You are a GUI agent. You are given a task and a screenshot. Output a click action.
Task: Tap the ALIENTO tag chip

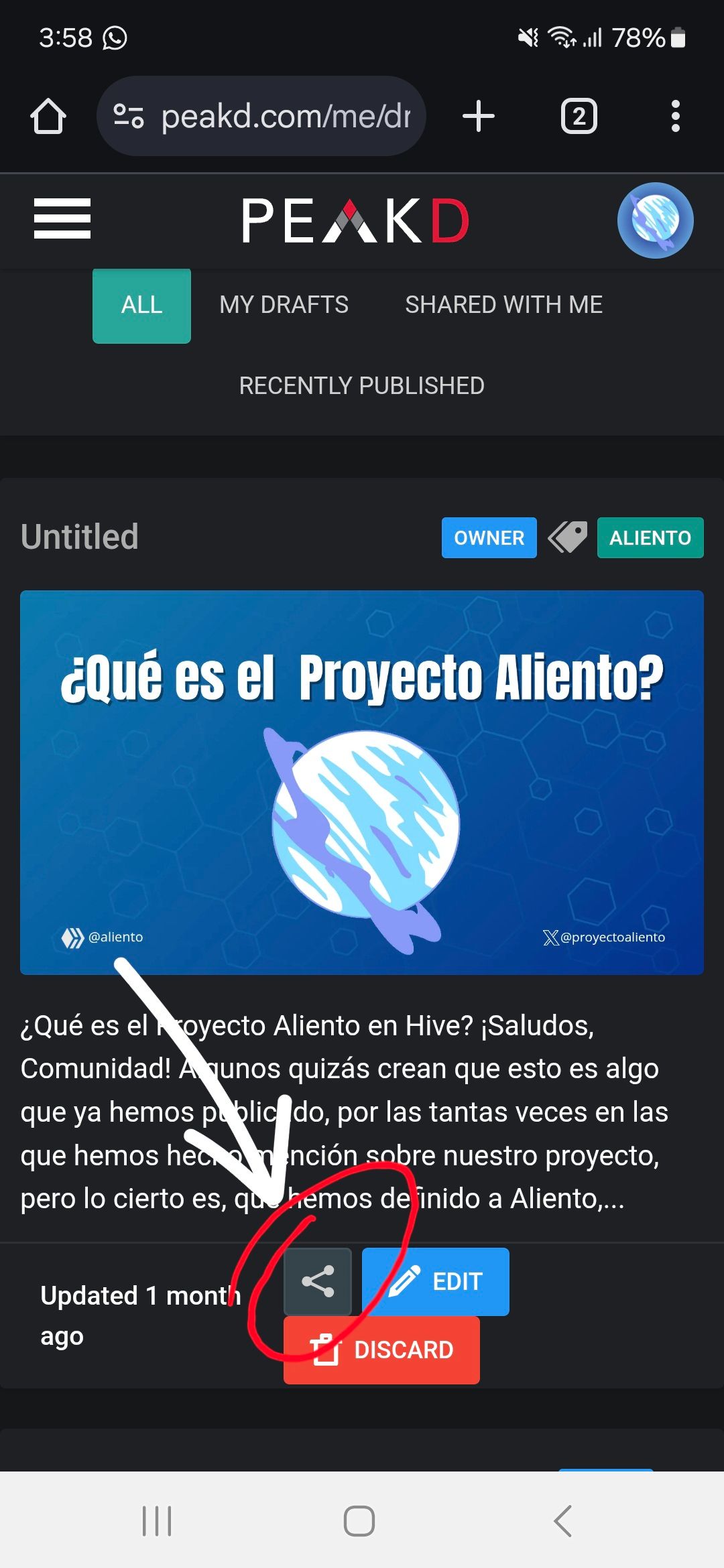point(650,538)
